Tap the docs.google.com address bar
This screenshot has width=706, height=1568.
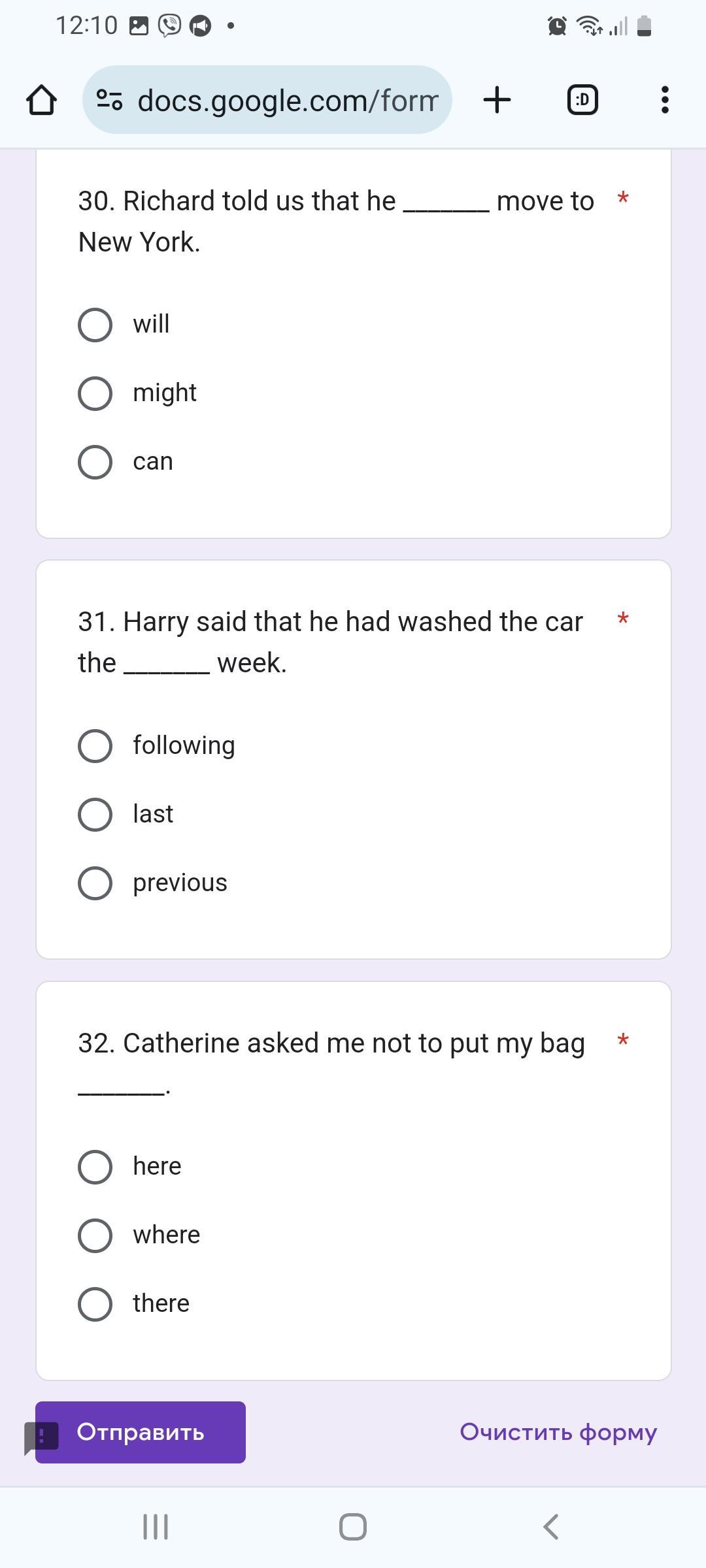pos(267,100)
